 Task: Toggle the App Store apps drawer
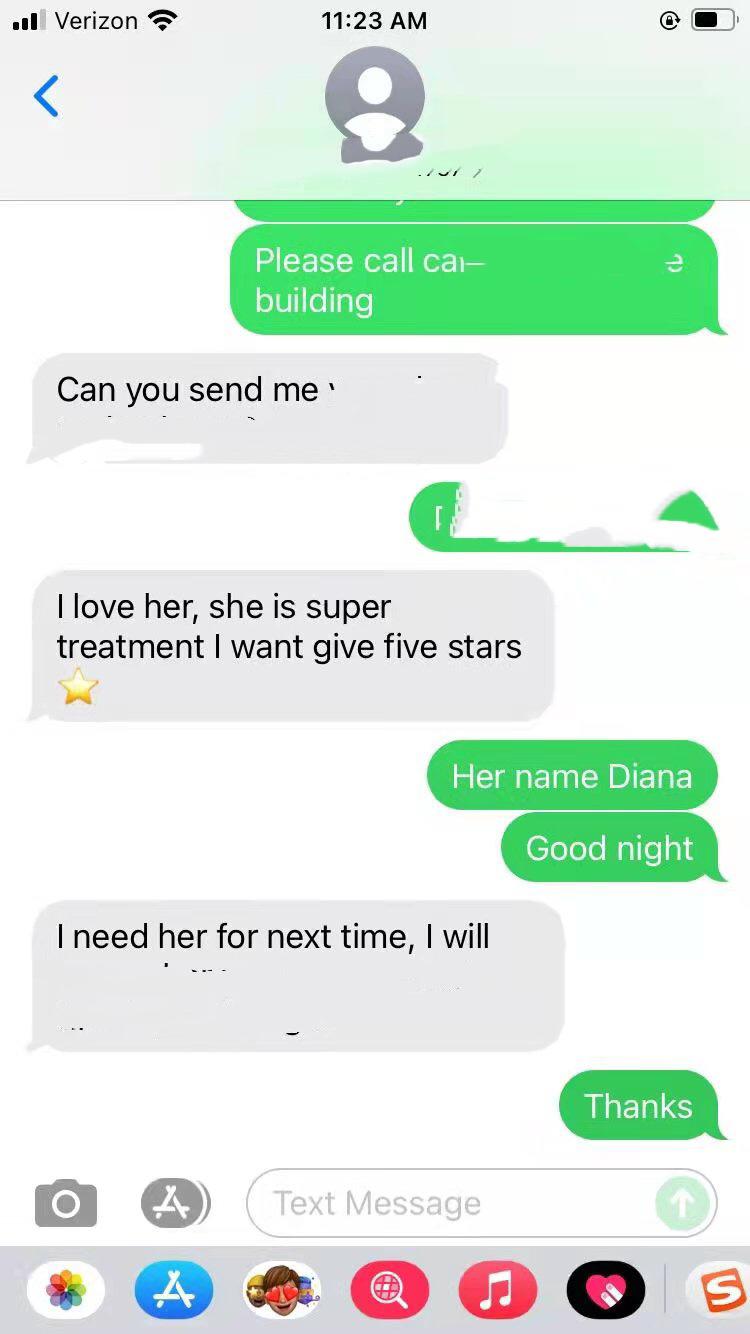click(175, 1203)
